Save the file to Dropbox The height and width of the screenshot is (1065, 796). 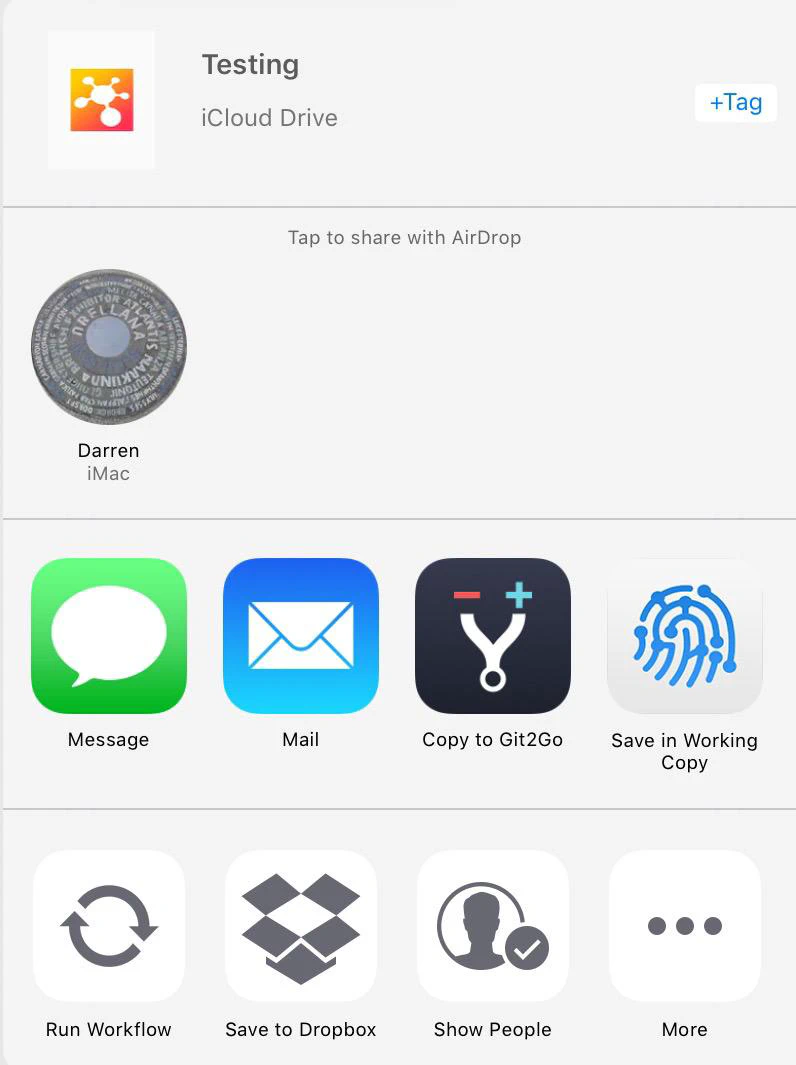(300, 926)
